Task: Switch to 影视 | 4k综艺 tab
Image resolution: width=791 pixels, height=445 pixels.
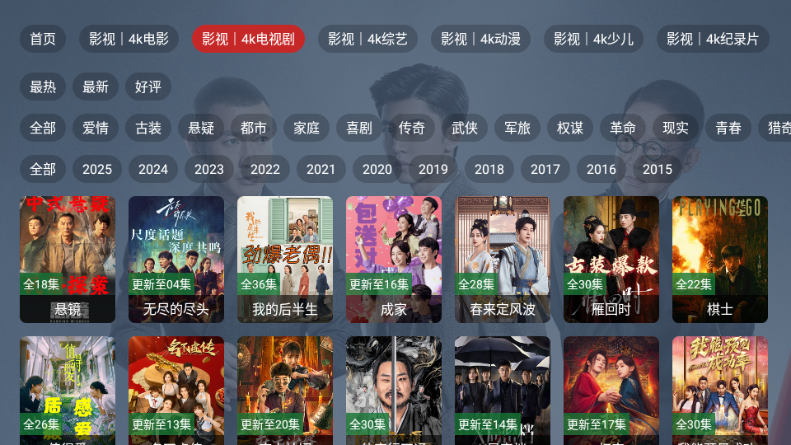Action: coord(368,39)
